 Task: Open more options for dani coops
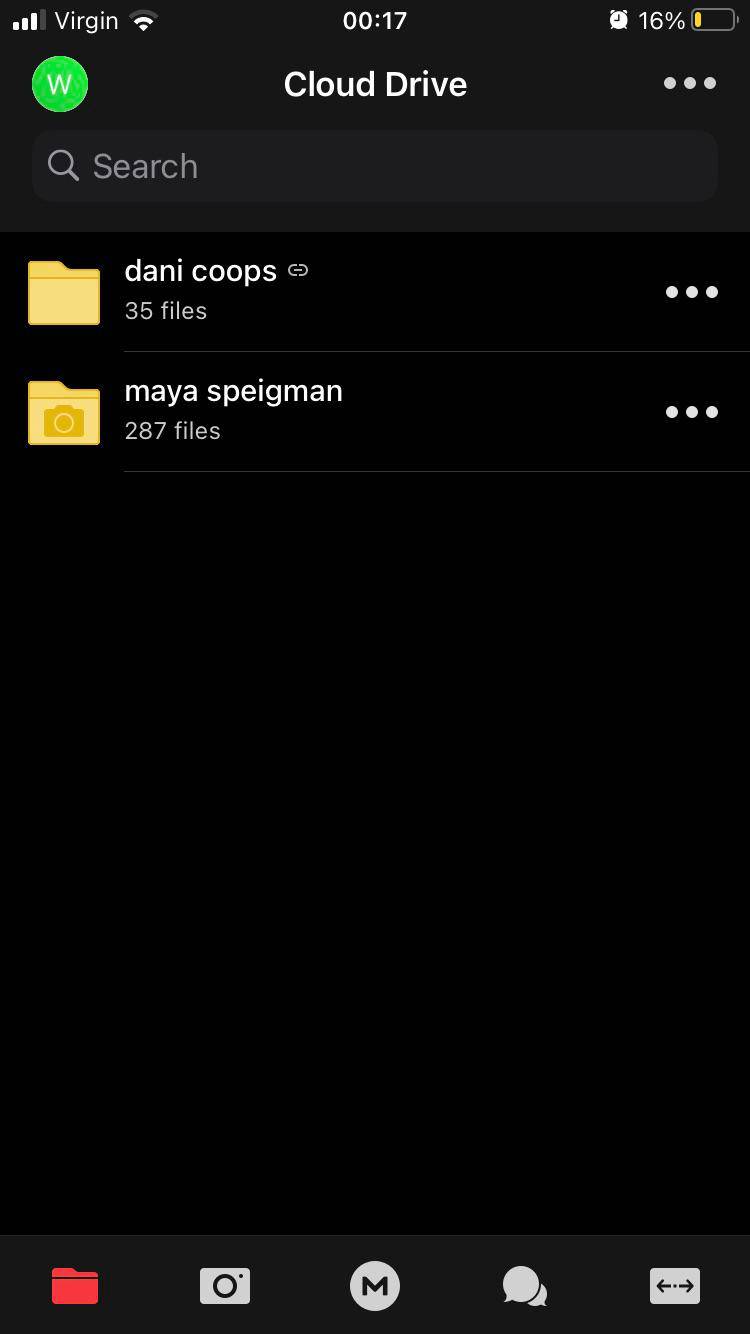pos(691,292)
